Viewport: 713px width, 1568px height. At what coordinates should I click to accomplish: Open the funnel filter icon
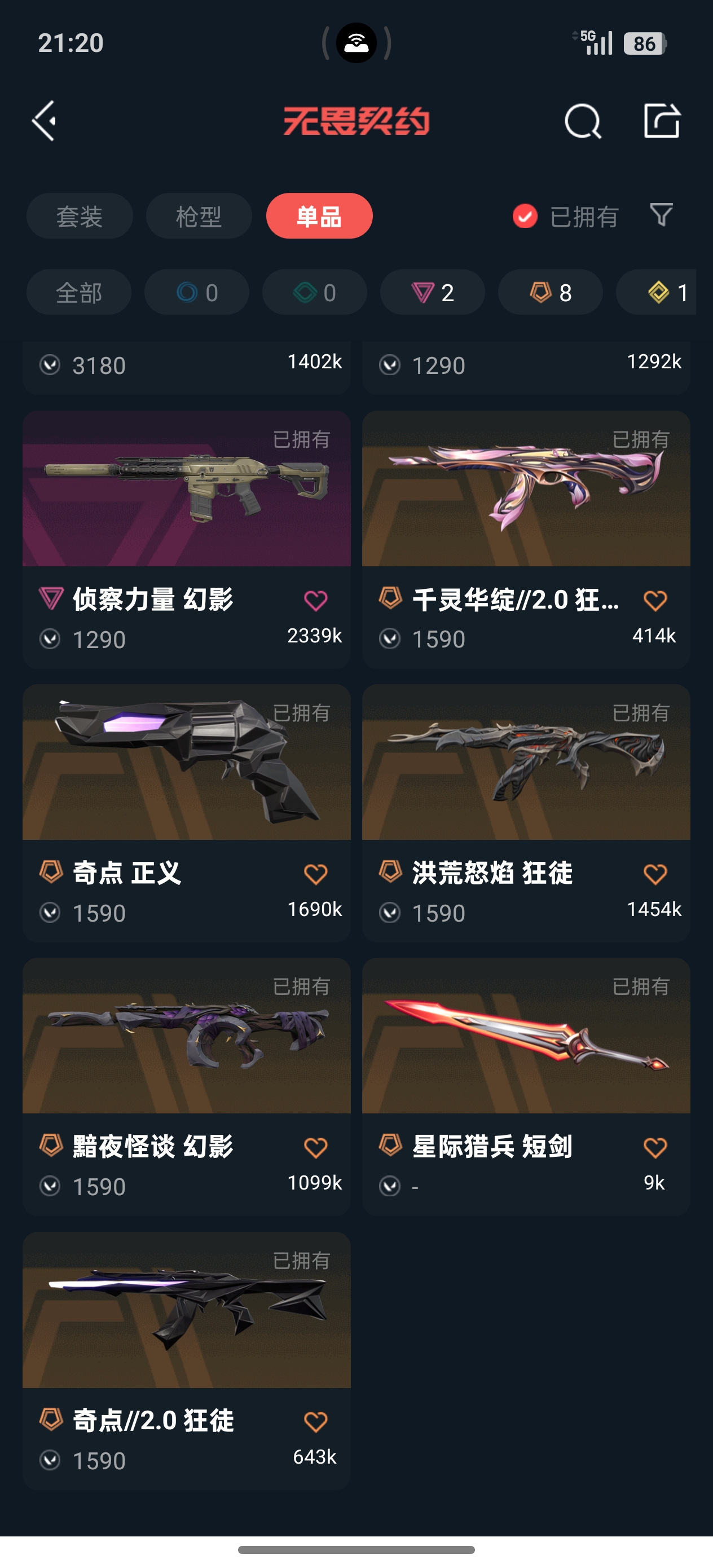click(x=661, y=215)
